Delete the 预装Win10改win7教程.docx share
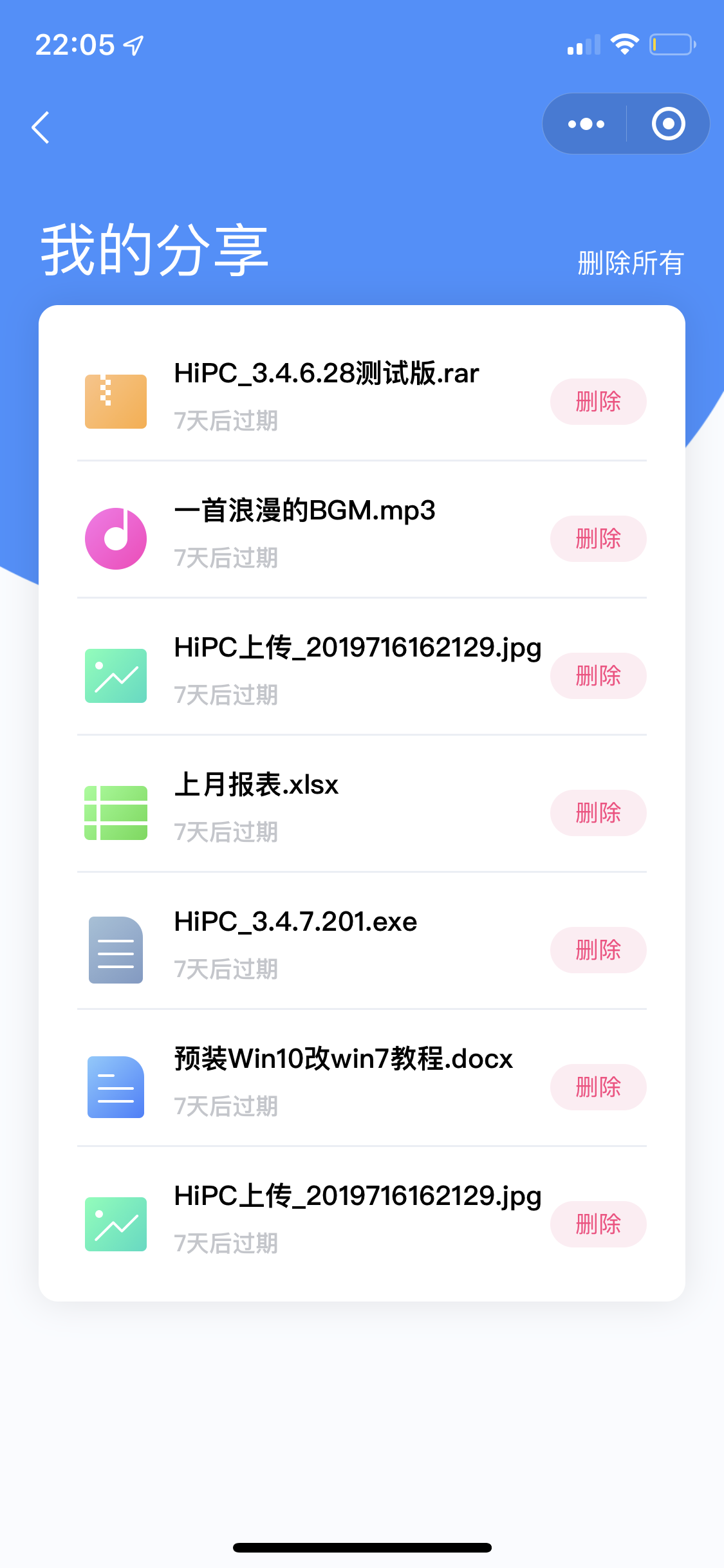This screenshot has width=724, height=1568. [598, 1087]
